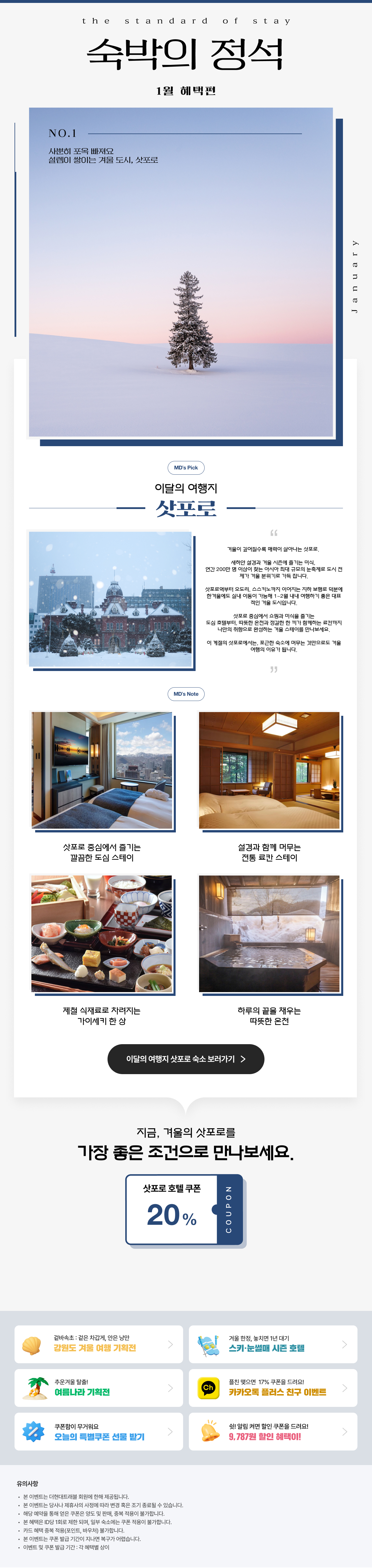View the ski and sledding season hotels

coord(273,1343)
